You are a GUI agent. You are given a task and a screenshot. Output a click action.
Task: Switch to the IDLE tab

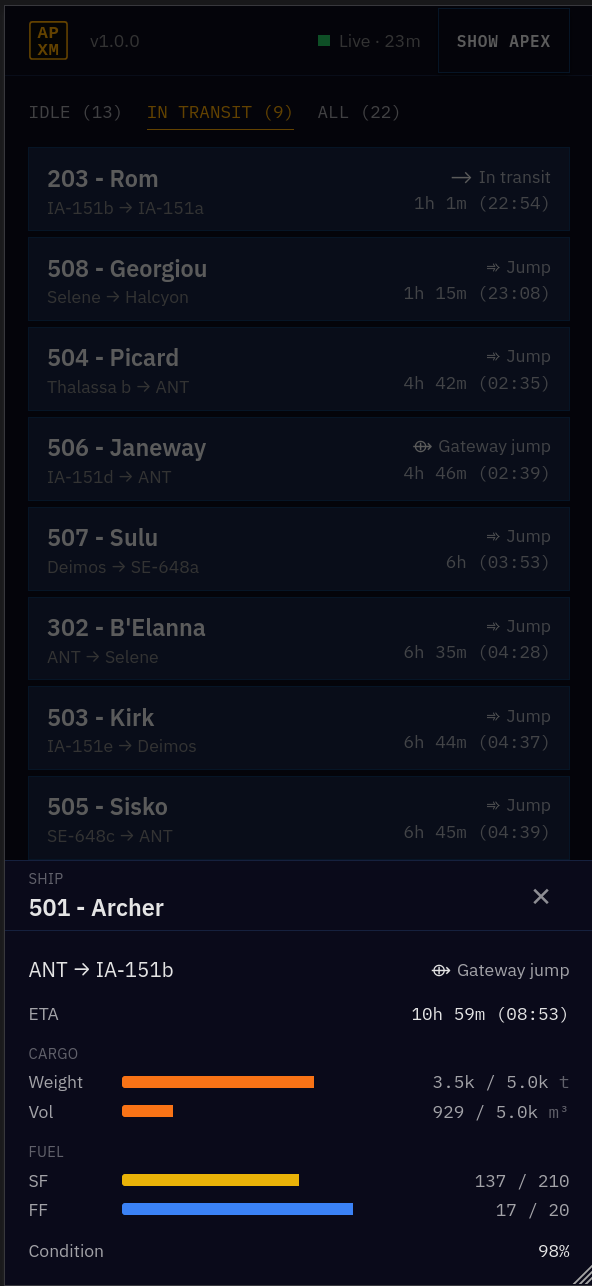coord(75,112)
